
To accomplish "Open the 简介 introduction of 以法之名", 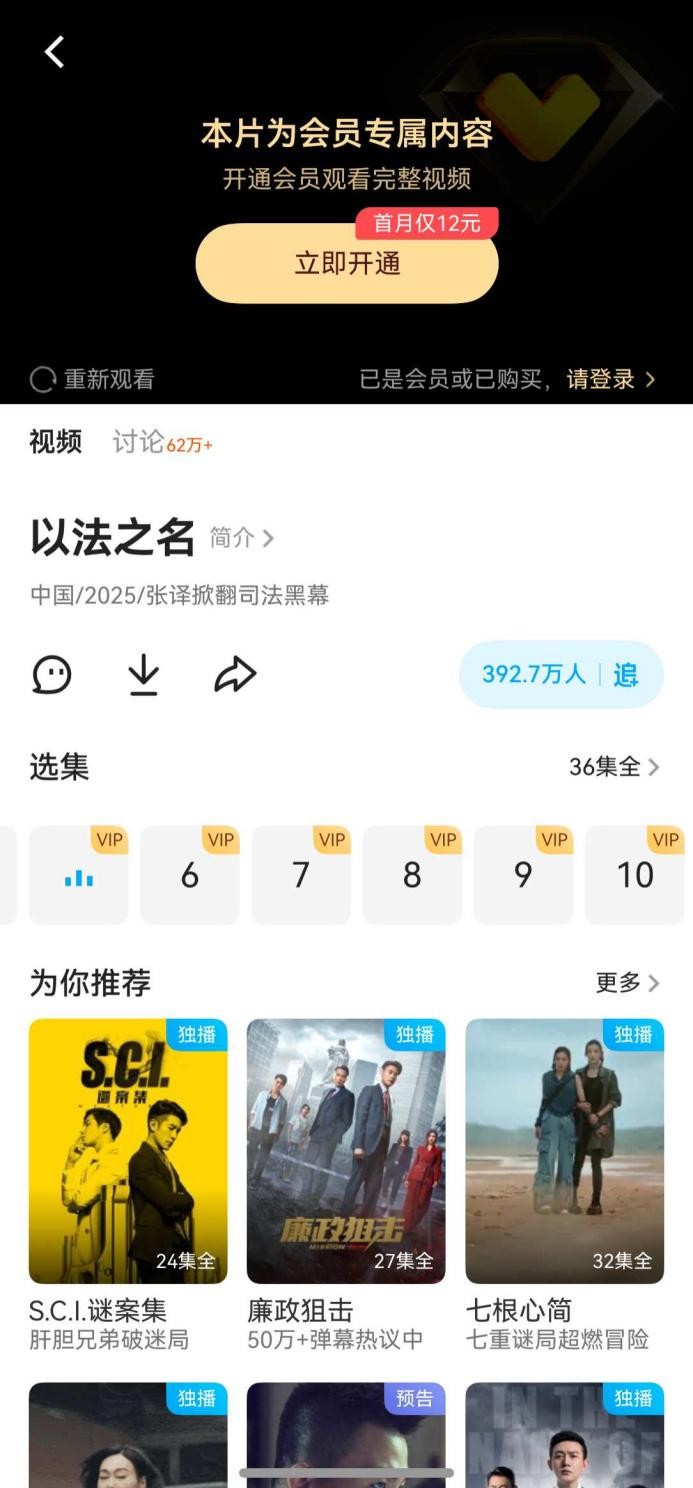I will tap(241, 538).
